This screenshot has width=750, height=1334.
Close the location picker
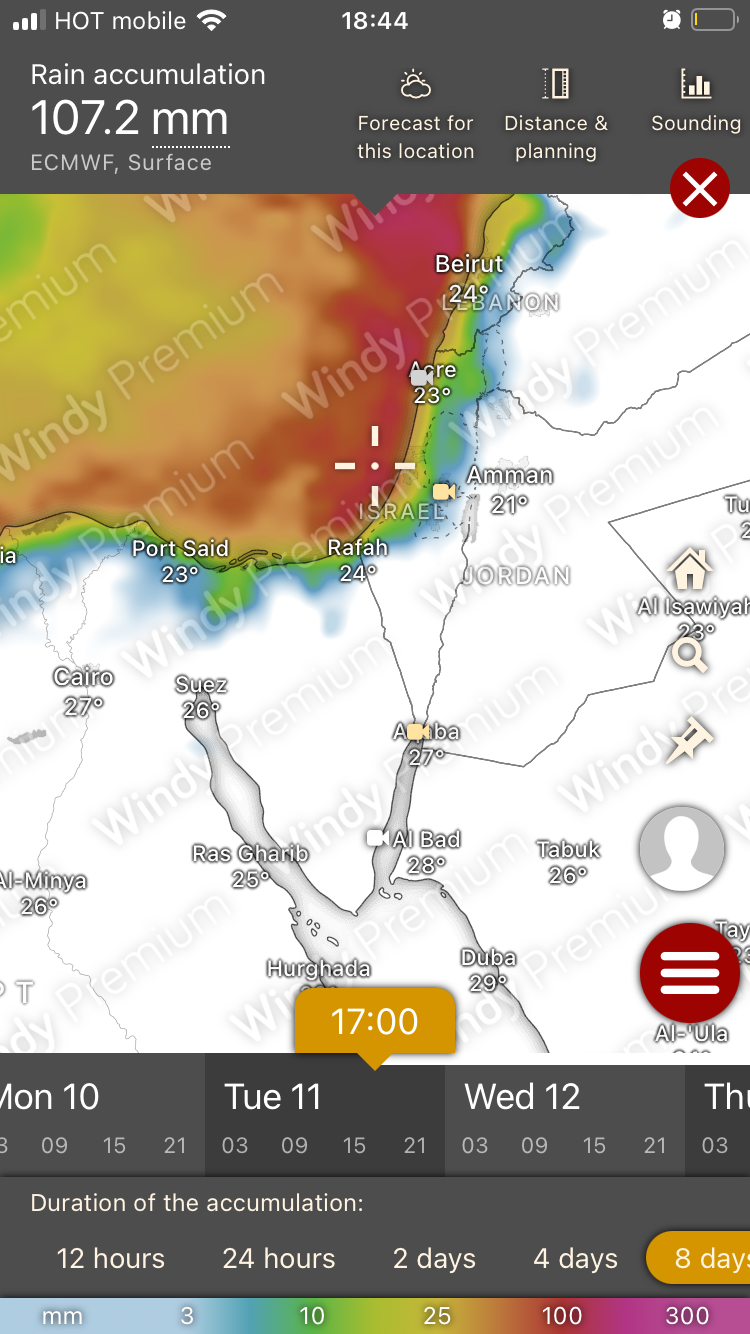tap(700, 188)
